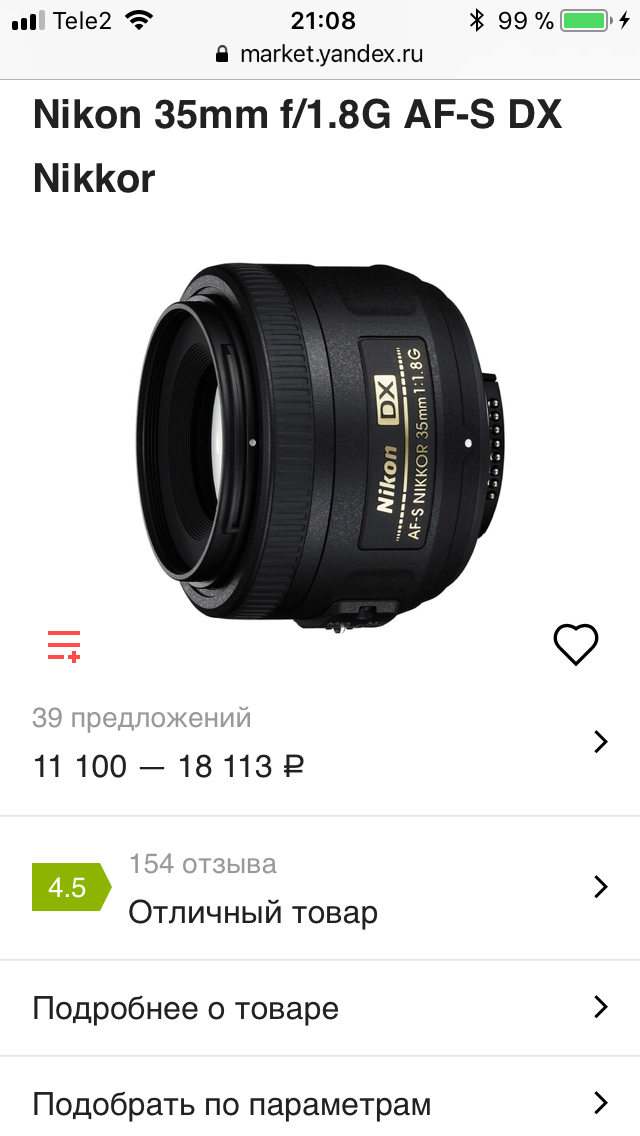640x1136 pixels.
Task: Open Подробнее о товаре details
Action: point(320,1008)
